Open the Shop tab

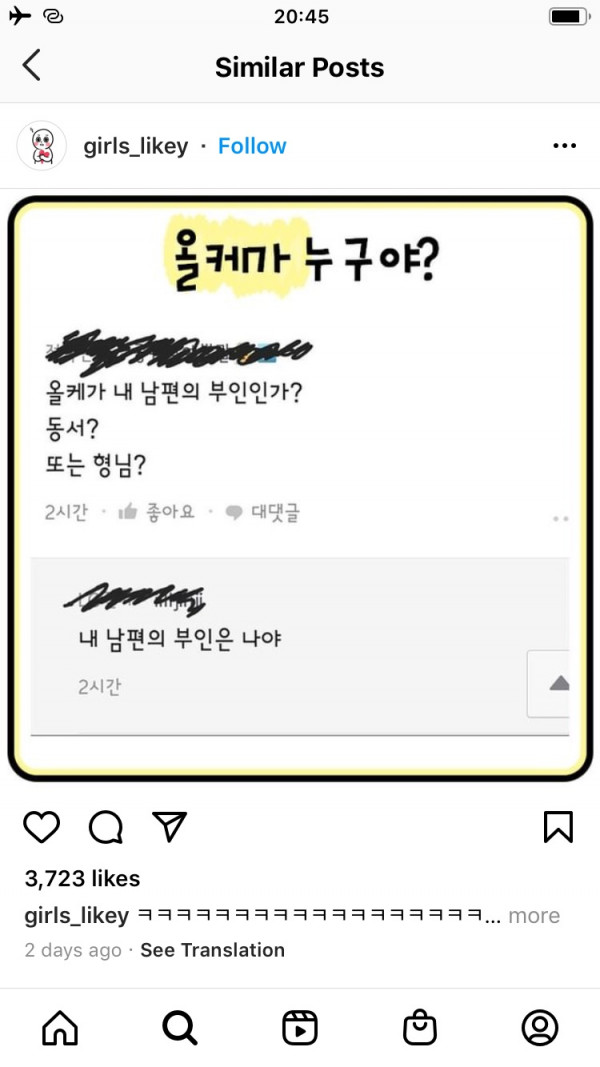tap(420, 1027)
